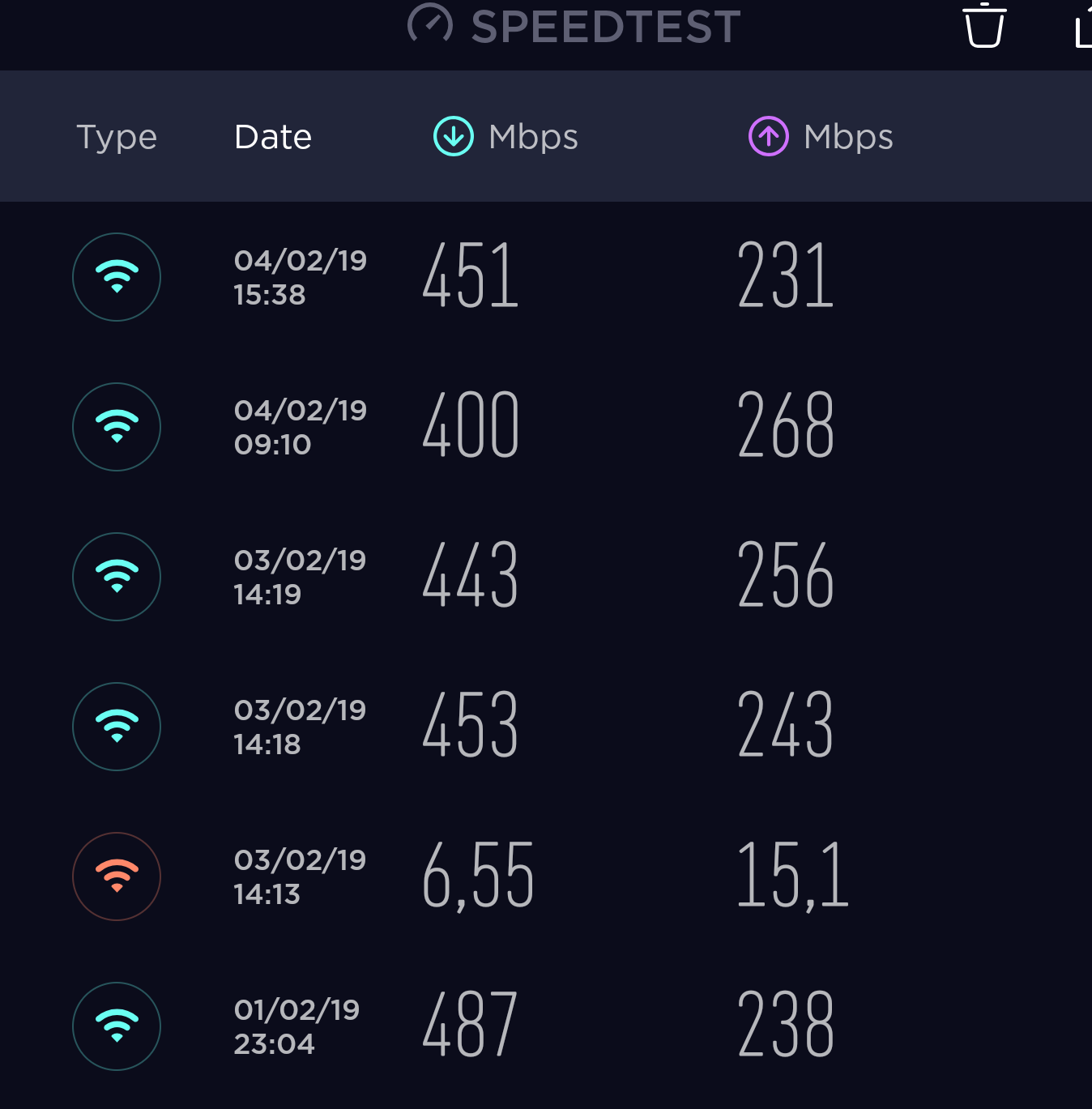The width and height of the screenshot is (1092, 1109).
Task: Share the speed test results
Action: coord(1083,28)
